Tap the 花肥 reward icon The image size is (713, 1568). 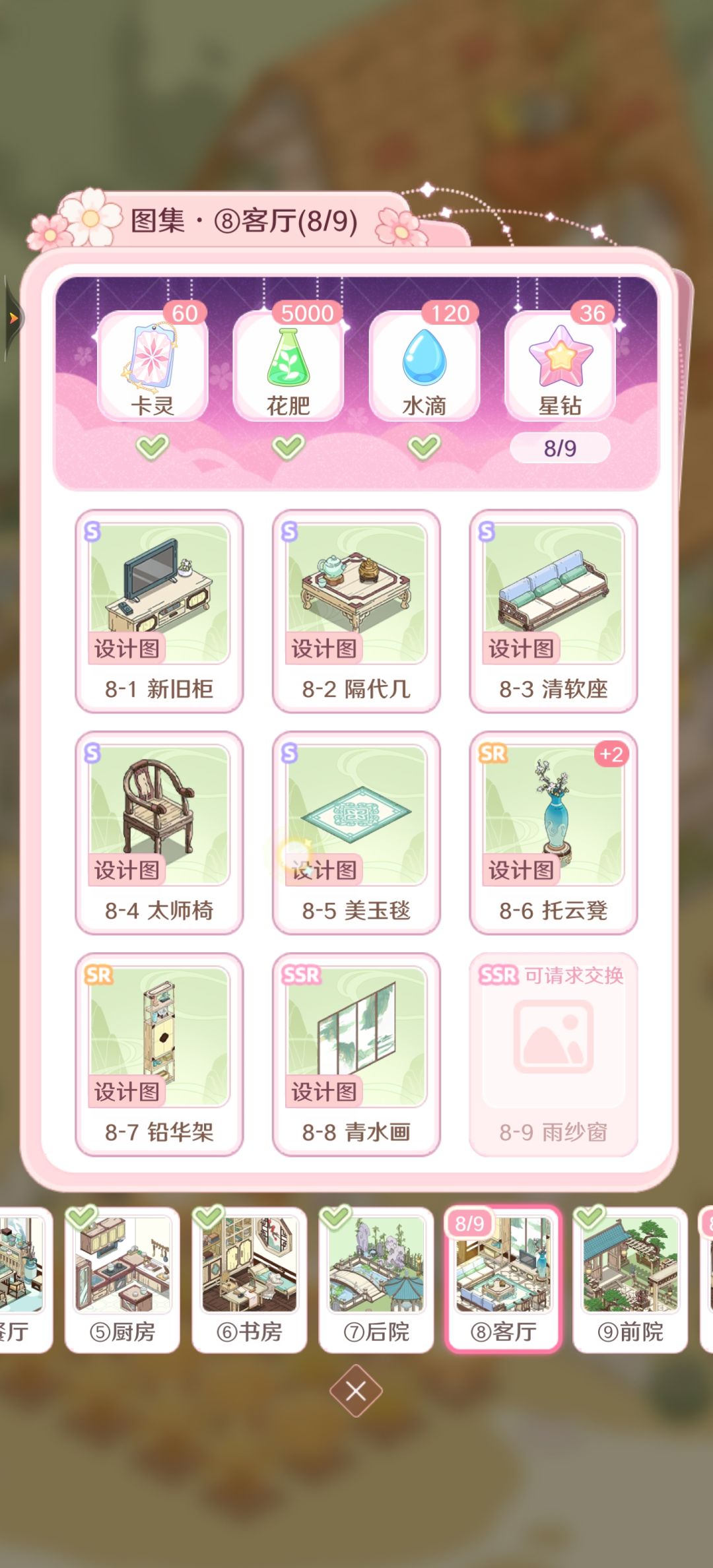coord(288,367)
